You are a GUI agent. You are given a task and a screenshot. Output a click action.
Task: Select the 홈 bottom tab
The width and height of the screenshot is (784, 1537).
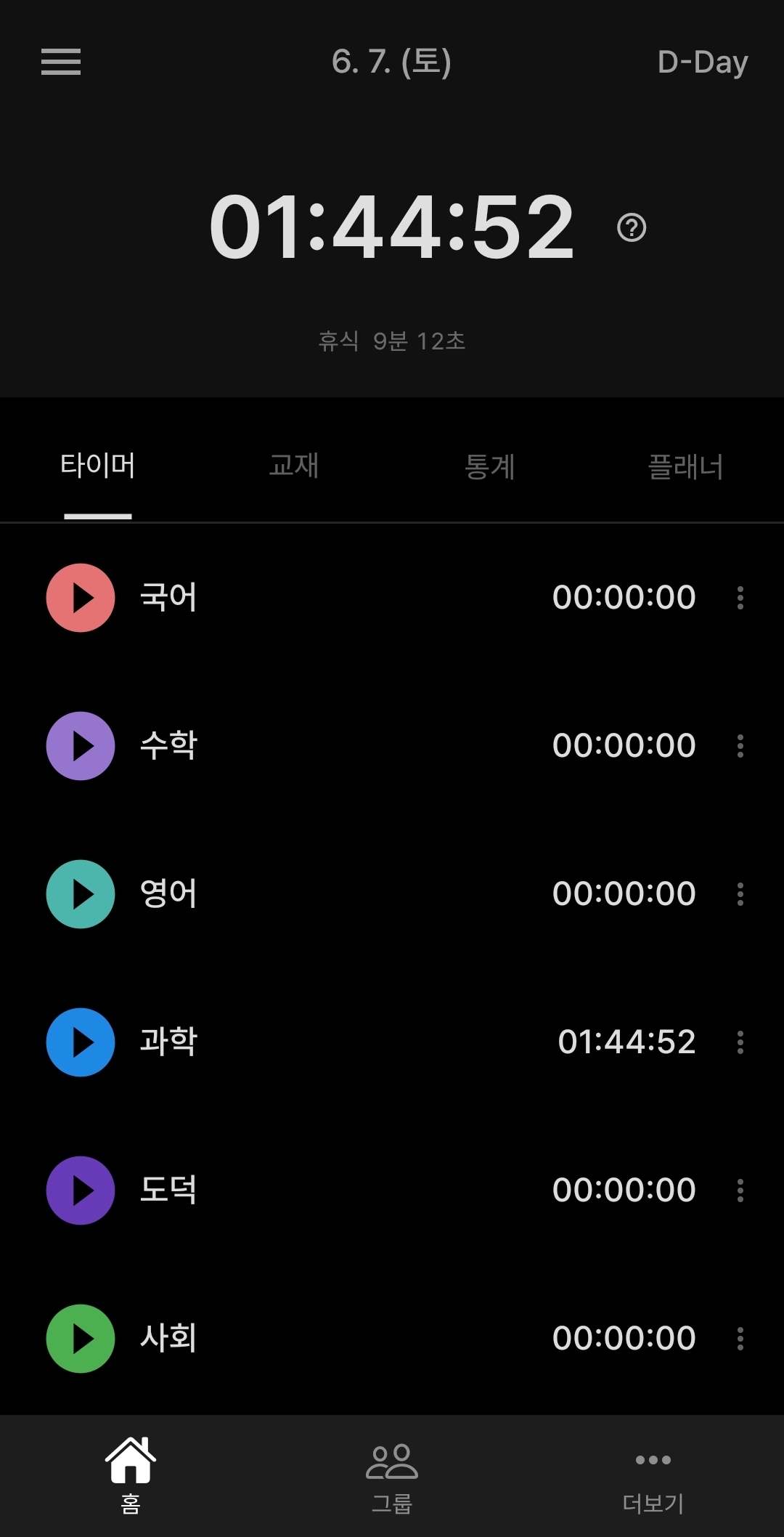point(131,1476)
